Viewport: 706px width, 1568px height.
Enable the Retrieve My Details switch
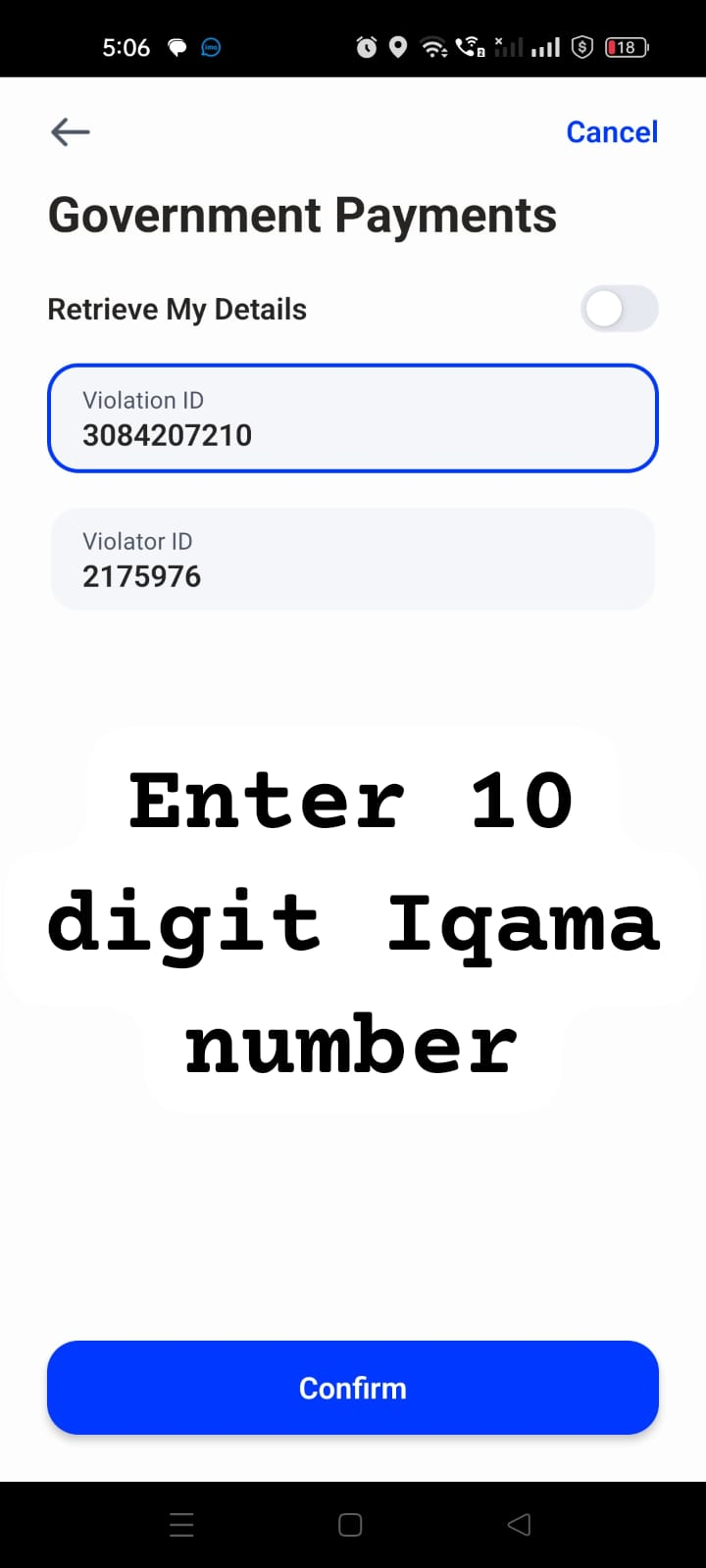[619, 310]
